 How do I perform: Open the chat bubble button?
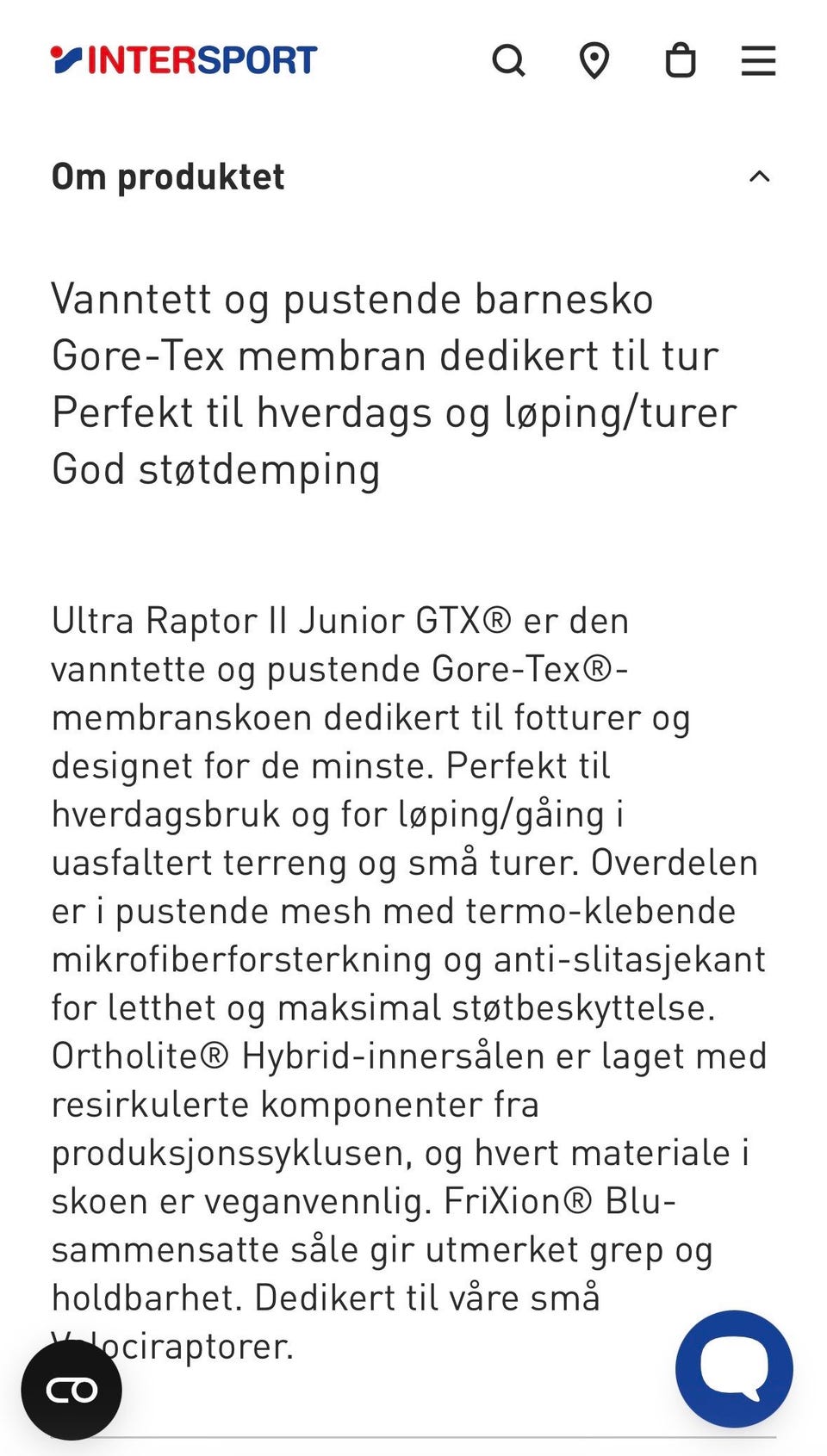pos(734,1368)
